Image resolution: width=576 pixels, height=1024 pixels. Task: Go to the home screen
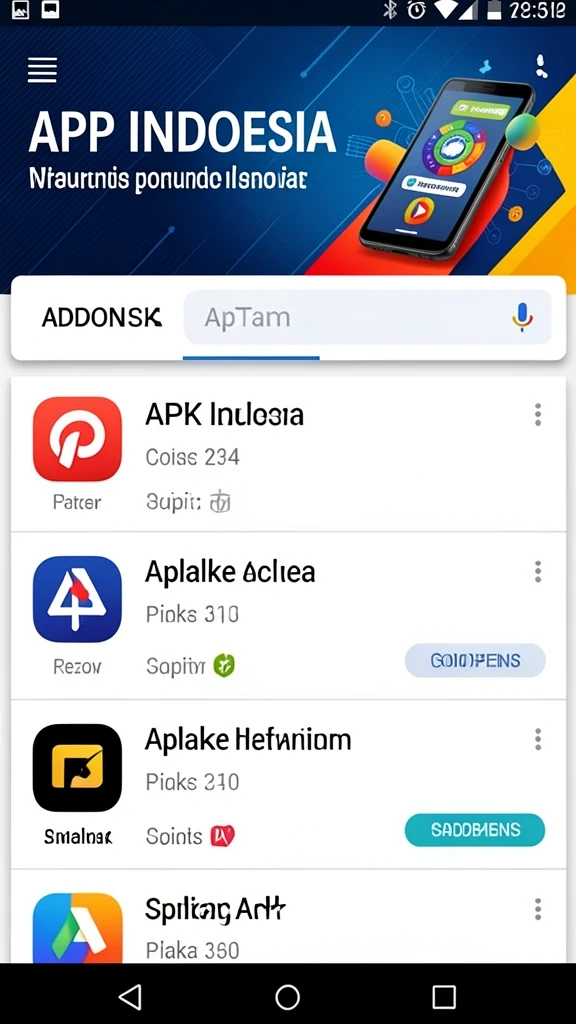pyautogui.click(x=287, y=997)
